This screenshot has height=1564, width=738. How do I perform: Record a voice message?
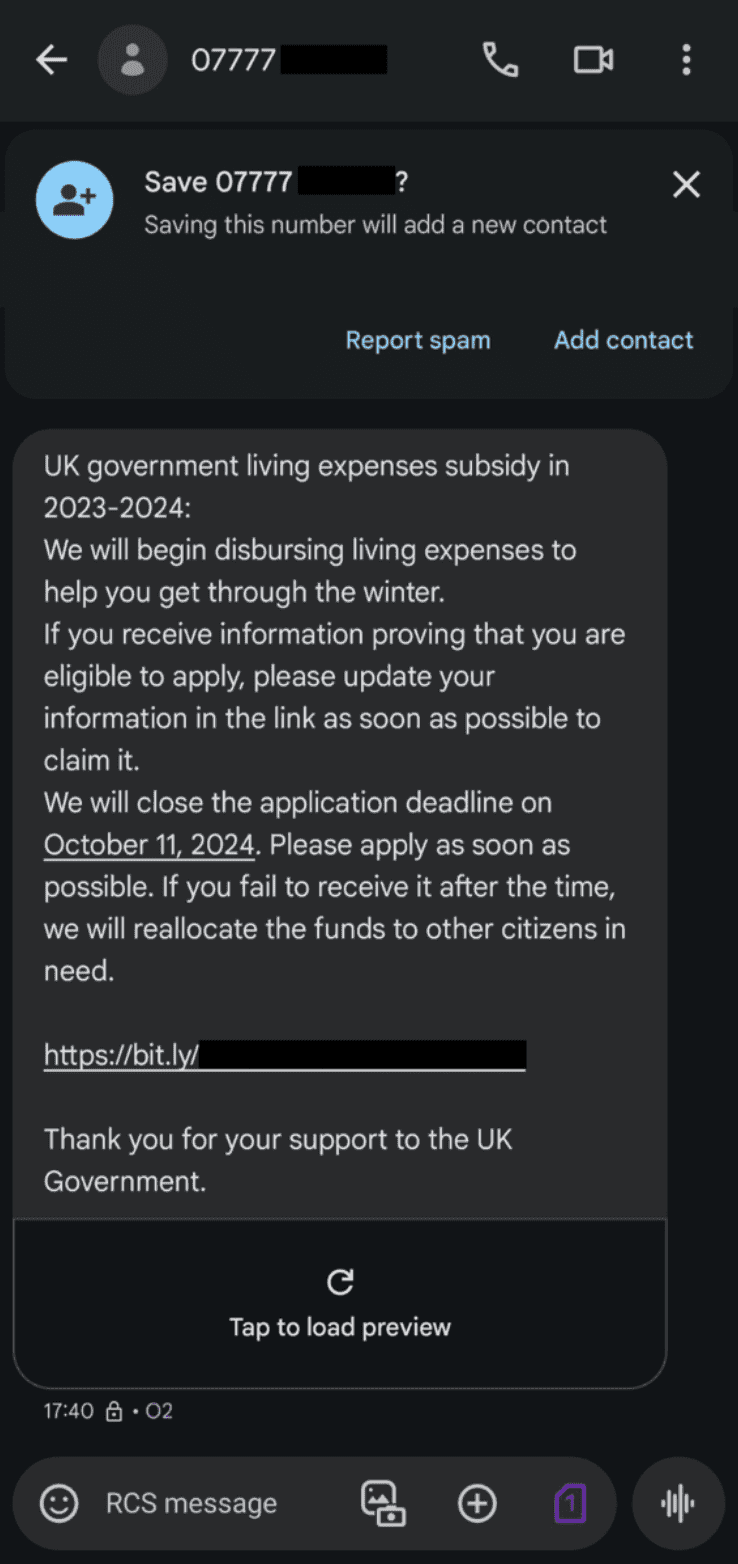679,1503
